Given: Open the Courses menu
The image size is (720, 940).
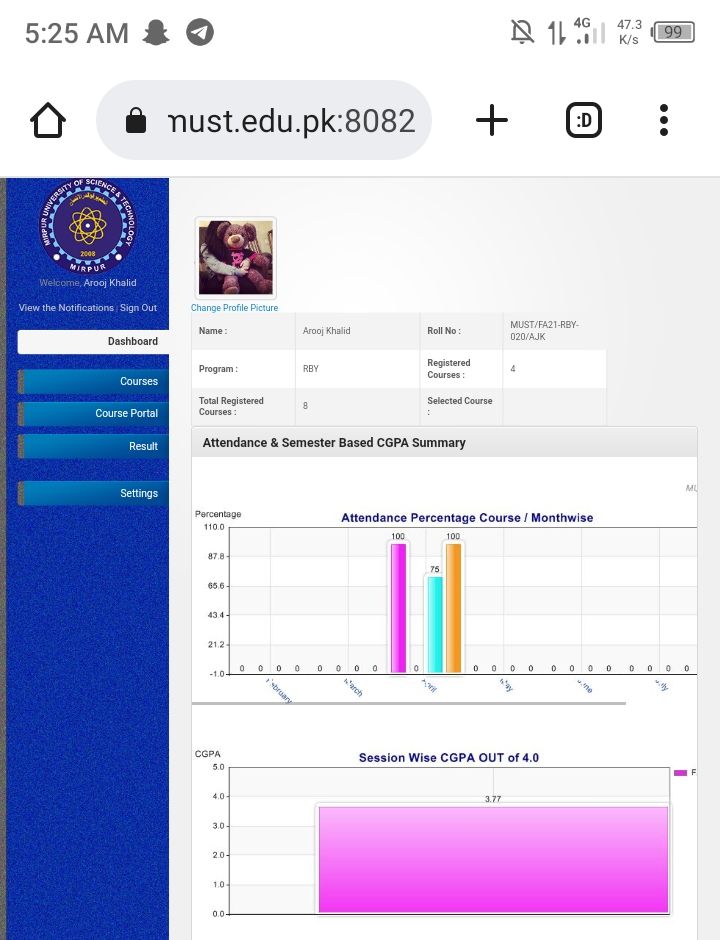Looking at the screenshot, I should click(x=94, y=381).
